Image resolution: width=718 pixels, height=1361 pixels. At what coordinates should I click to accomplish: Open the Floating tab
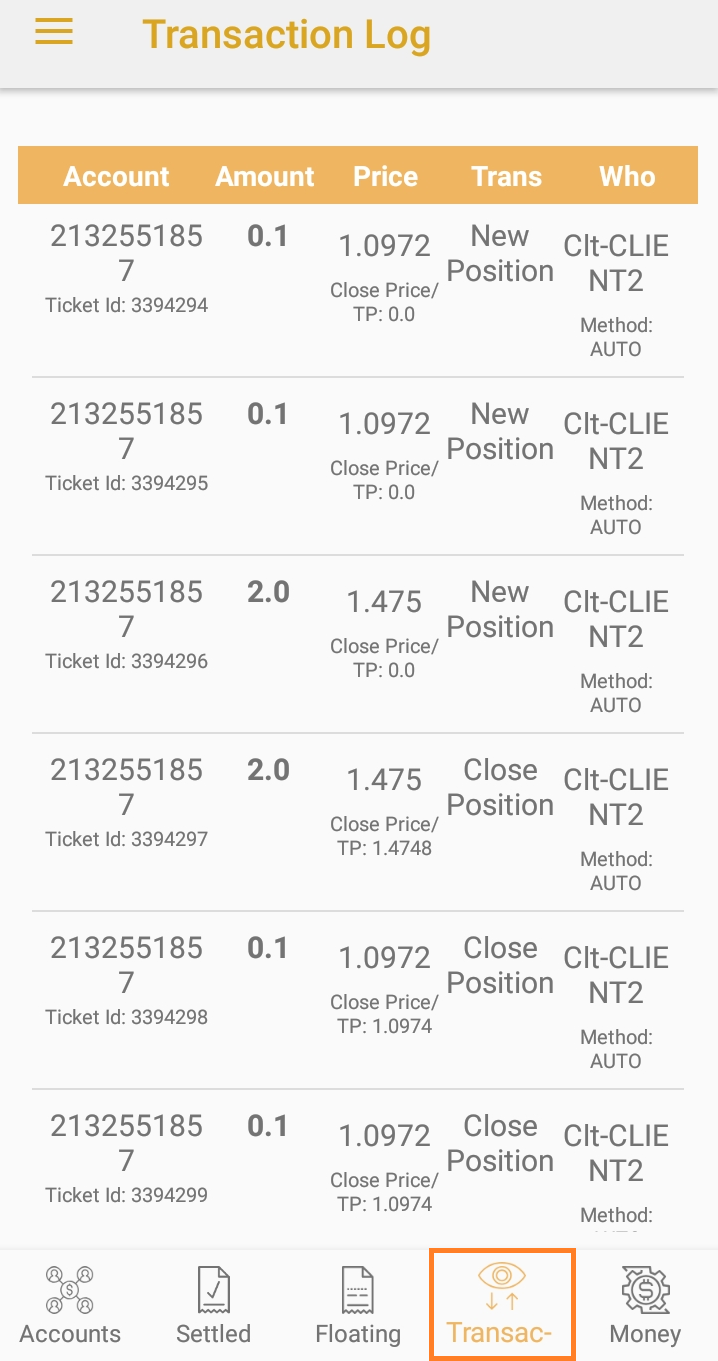pyautogui.click(x=357, y=1305)
